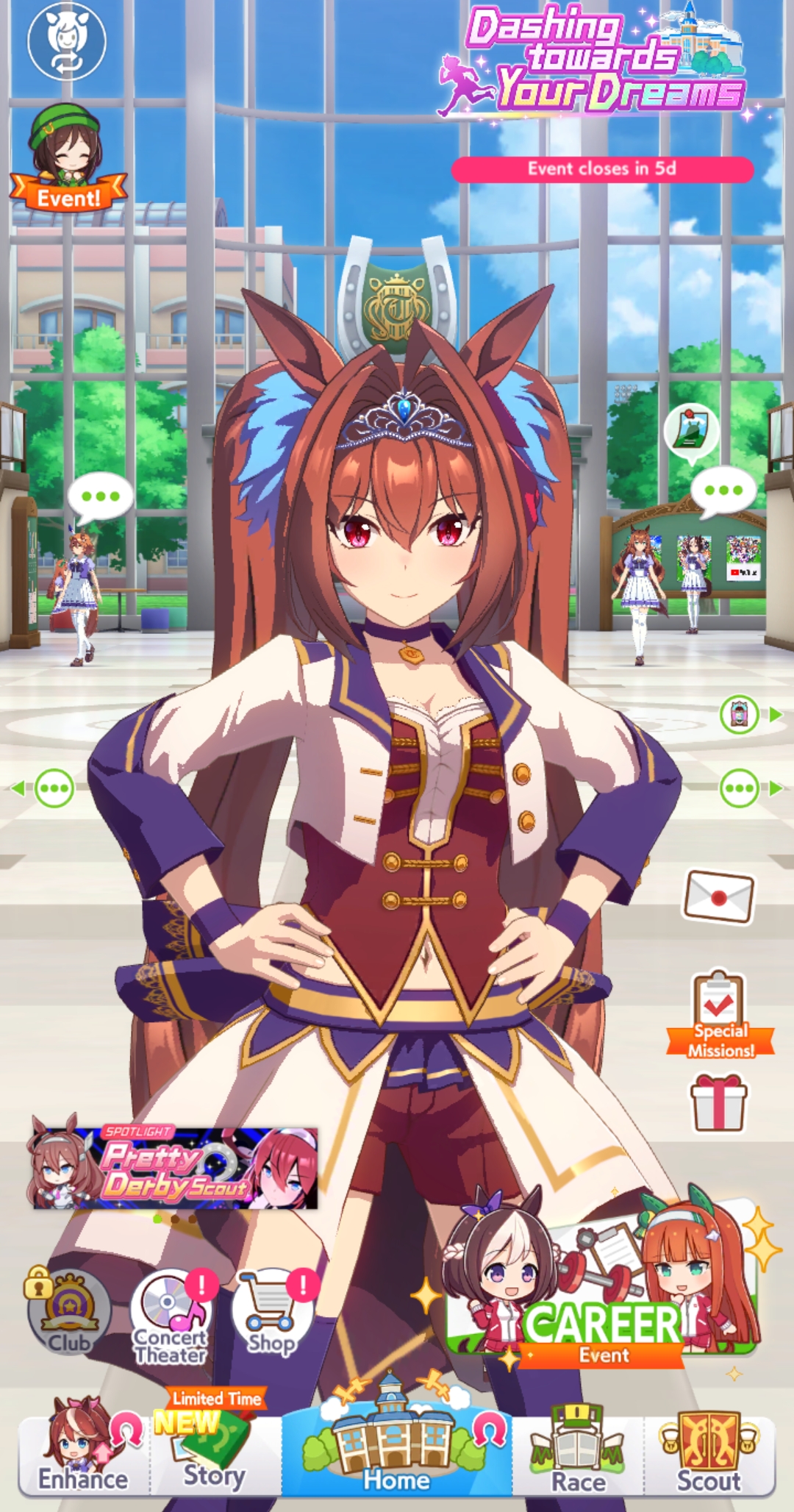This screenshot has width=794, height=1512.
Task: Tap the speech bubble over the walking girl
Action: [x=100, y=499]
